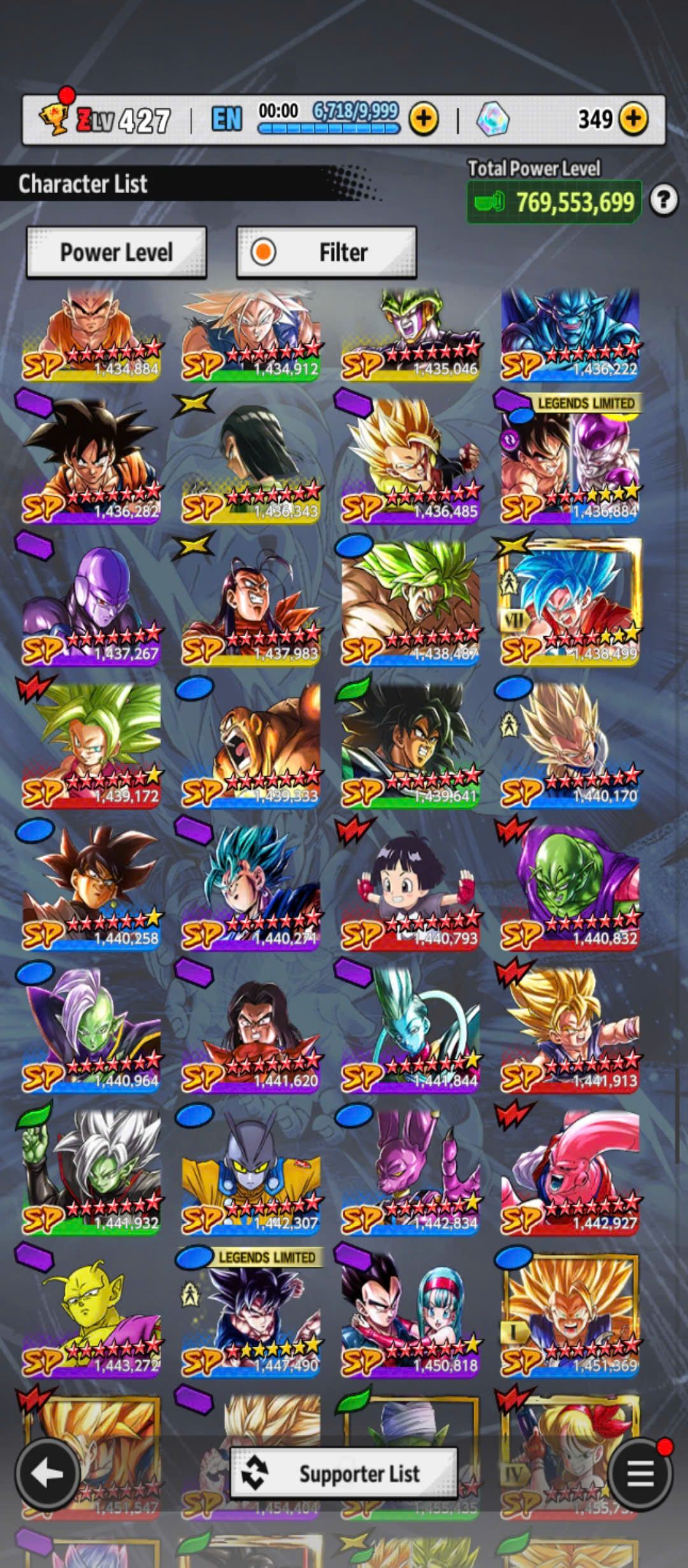This screenshot has height=1568, width=688.
Task: View the character with power 1,442,927
Action: [x=570, y=1173]
